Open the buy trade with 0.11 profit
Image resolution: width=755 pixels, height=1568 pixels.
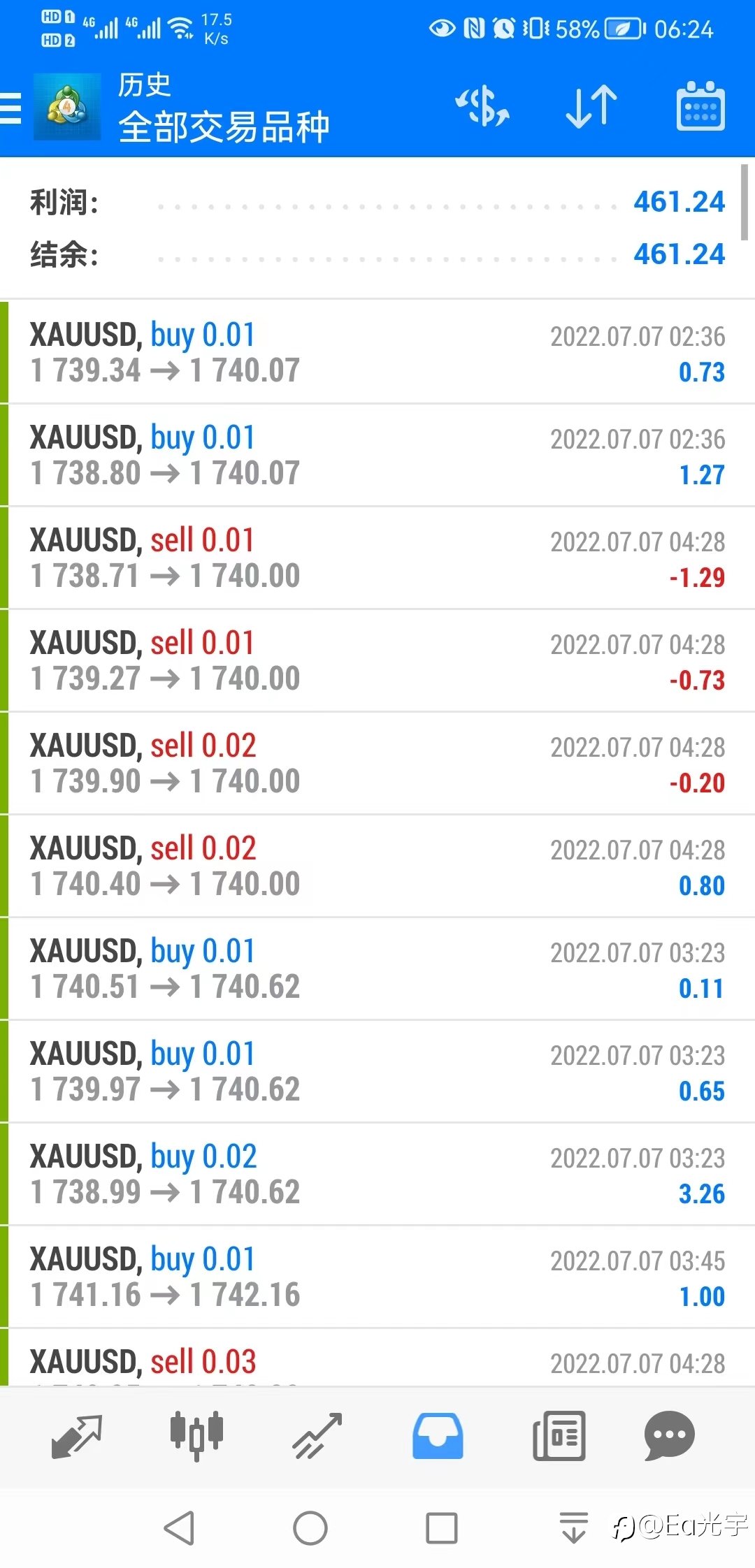point(377,968)
